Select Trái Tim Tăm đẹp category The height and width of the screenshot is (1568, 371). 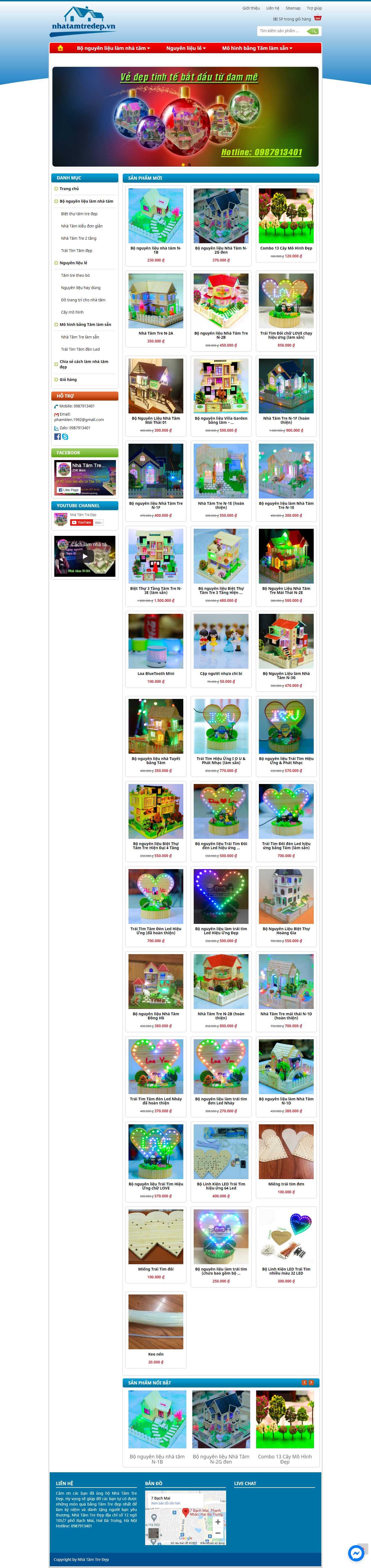click(77, 250)
